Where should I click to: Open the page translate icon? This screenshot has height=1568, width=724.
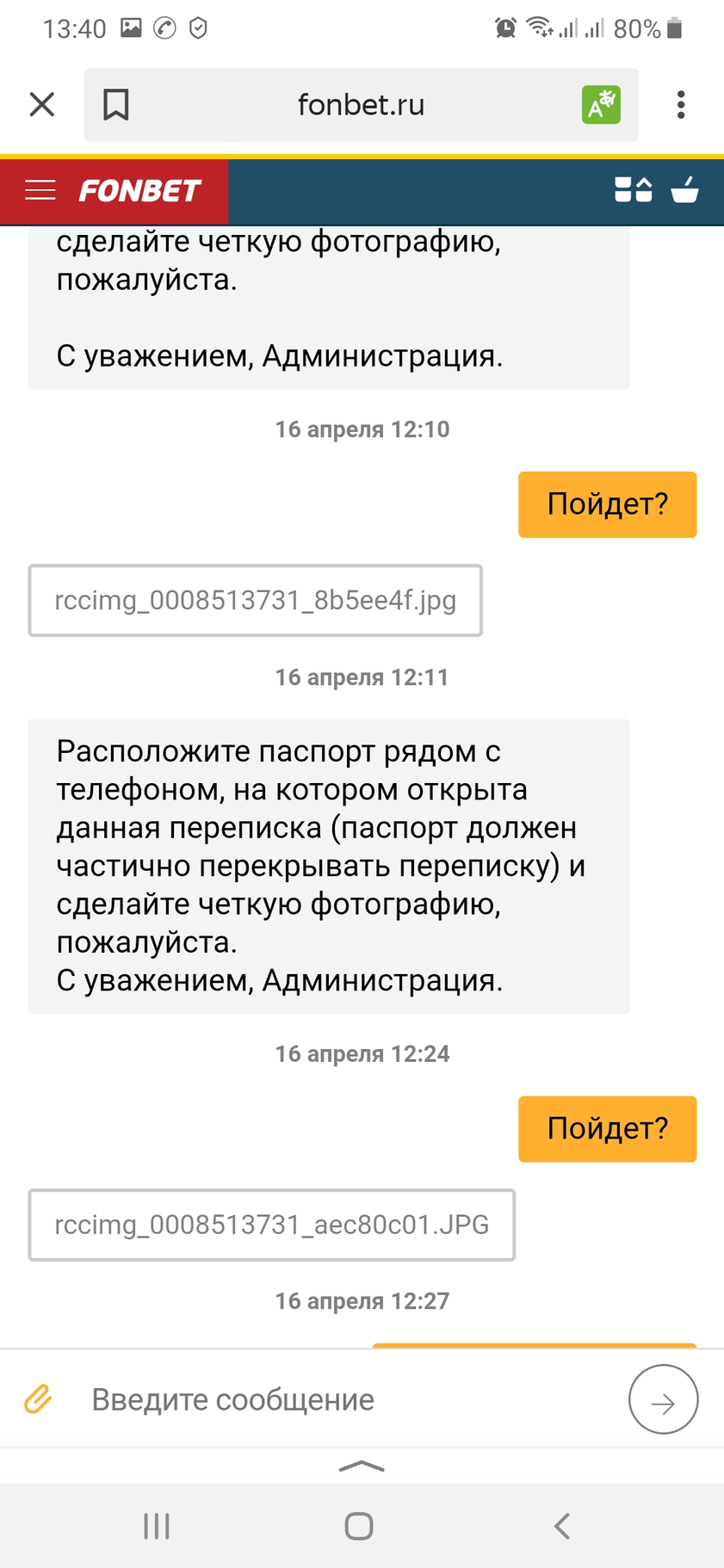(601, 105)
